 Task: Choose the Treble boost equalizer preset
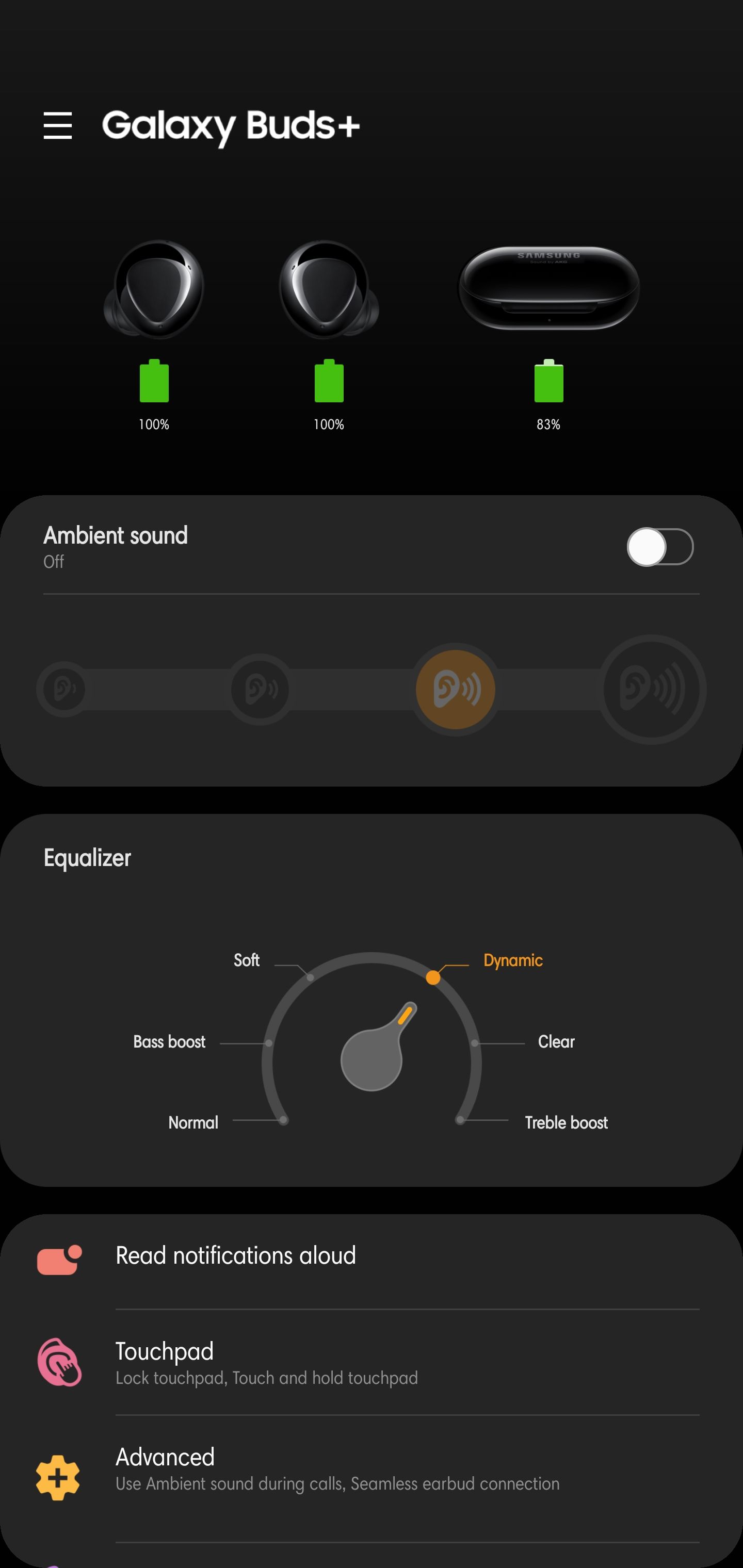point(566,1122)
